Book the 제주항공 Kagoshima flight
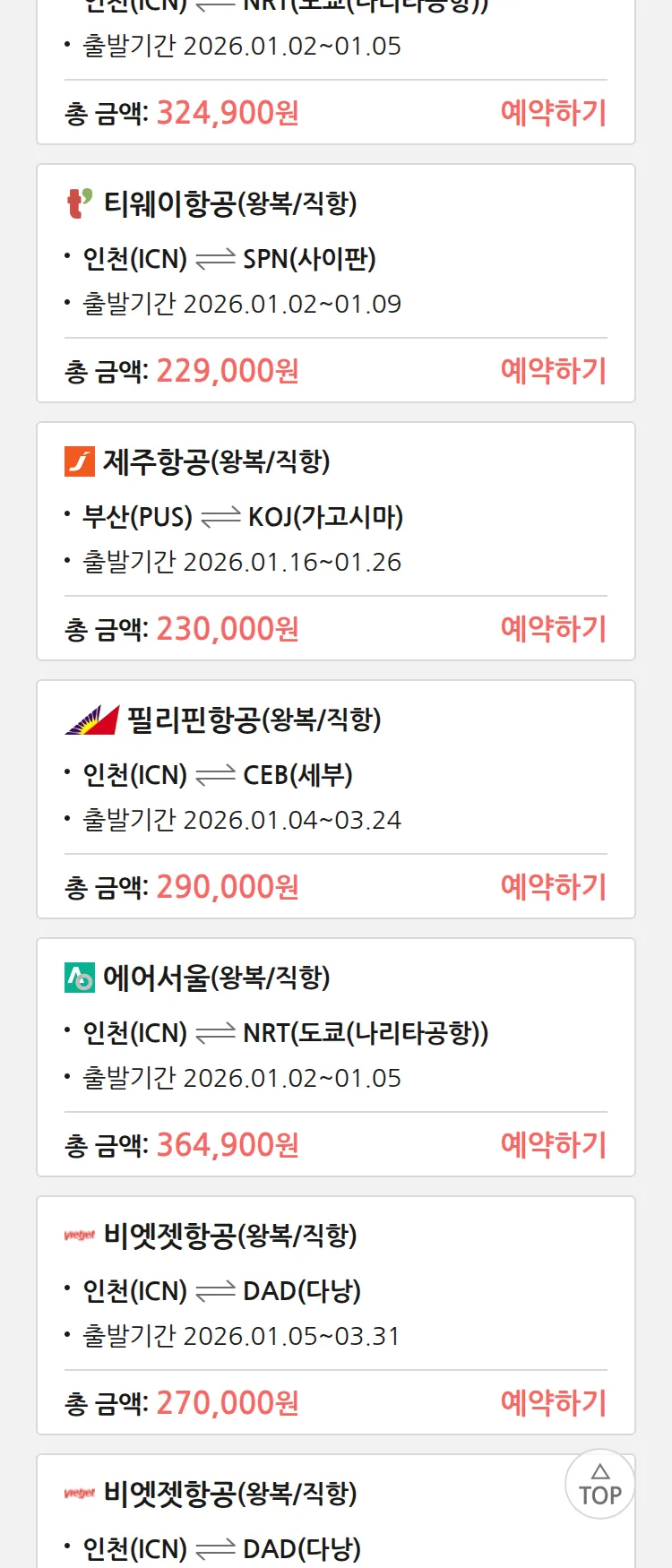Image resolution: width=672 pixels, height=1568 pixels. click(553, 629)
